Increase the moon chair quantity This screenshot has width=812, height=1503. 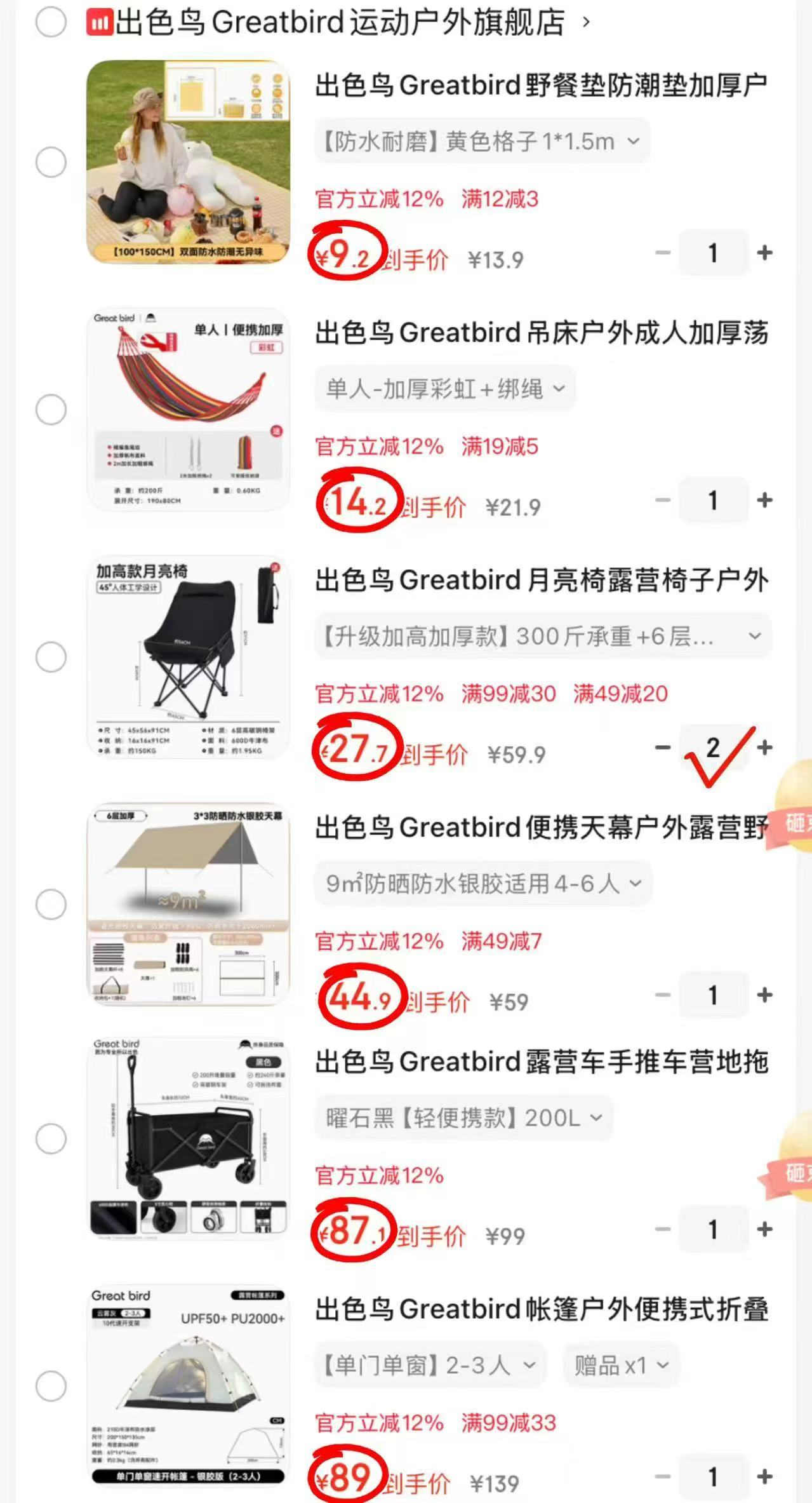[765, 748]
